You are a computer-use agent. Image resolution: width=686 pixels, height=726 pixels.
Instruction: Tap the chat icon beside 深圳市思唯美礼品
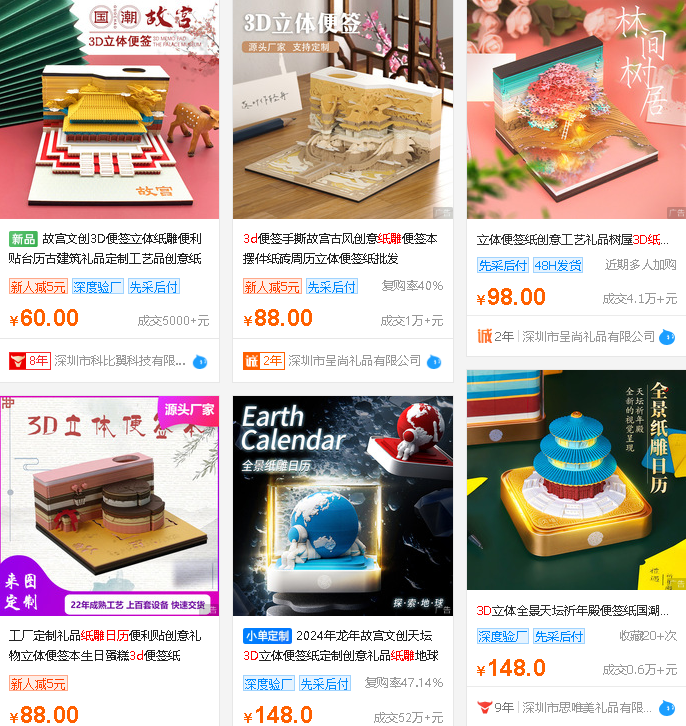click(x=666, y=707)
